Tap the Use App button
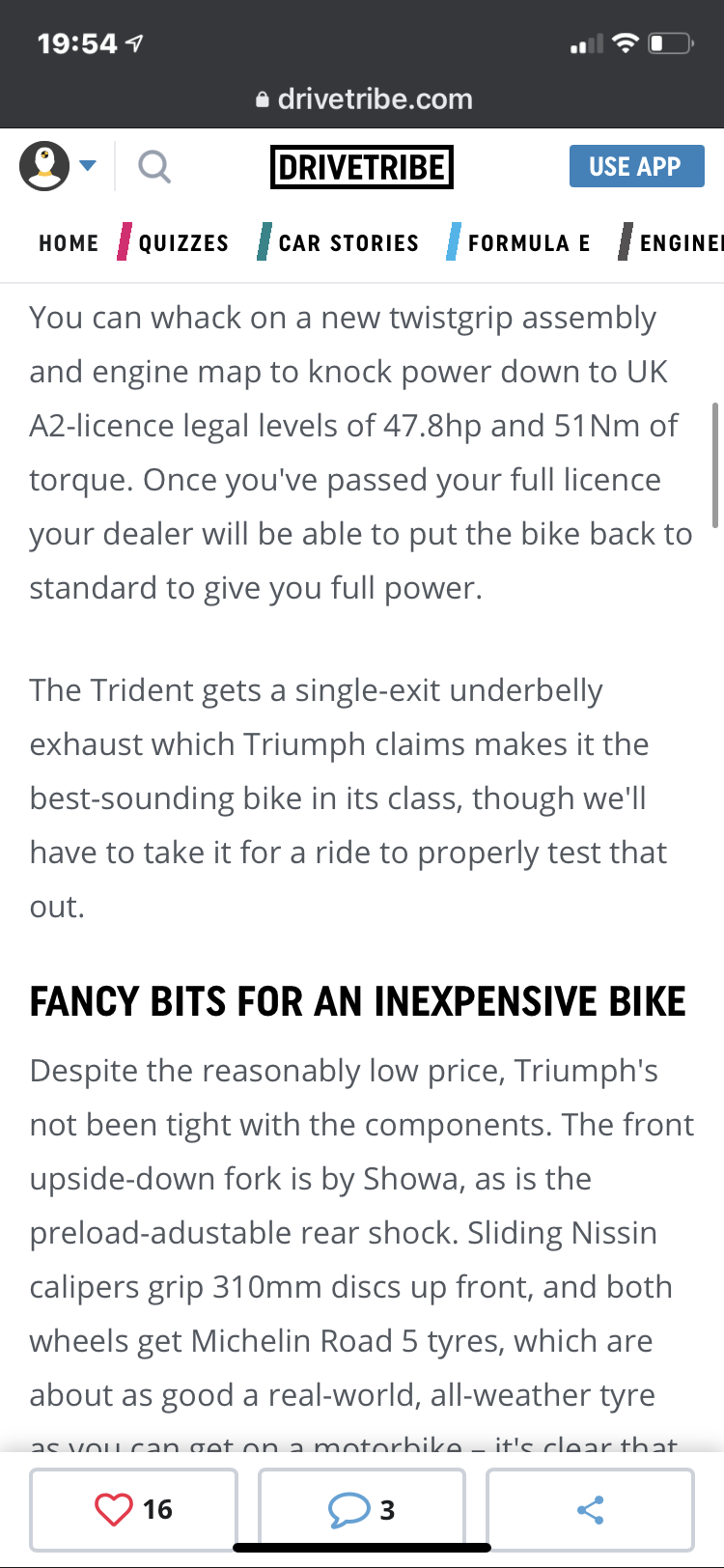The image size is (724, 1568). 636,166
